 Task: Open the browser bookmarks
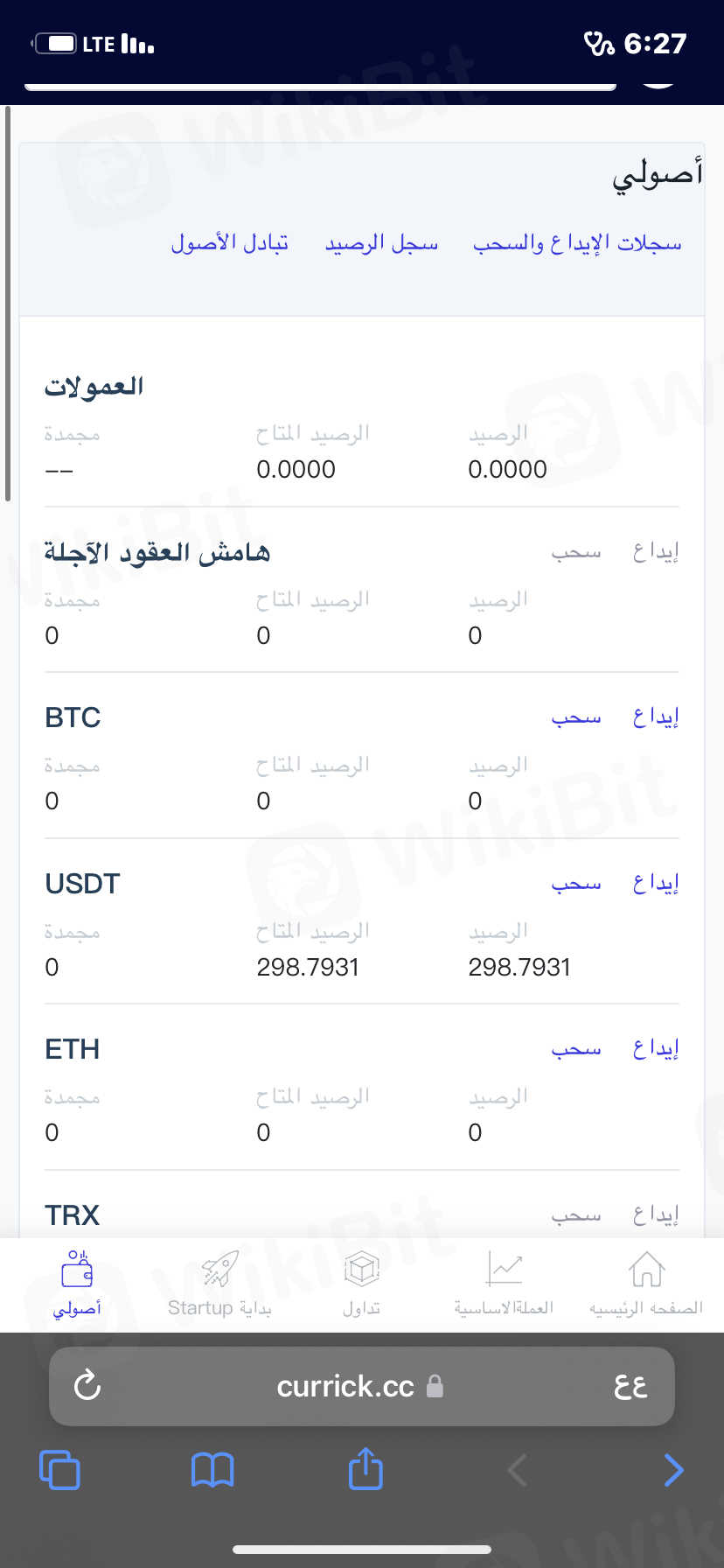pos(212,1470)
